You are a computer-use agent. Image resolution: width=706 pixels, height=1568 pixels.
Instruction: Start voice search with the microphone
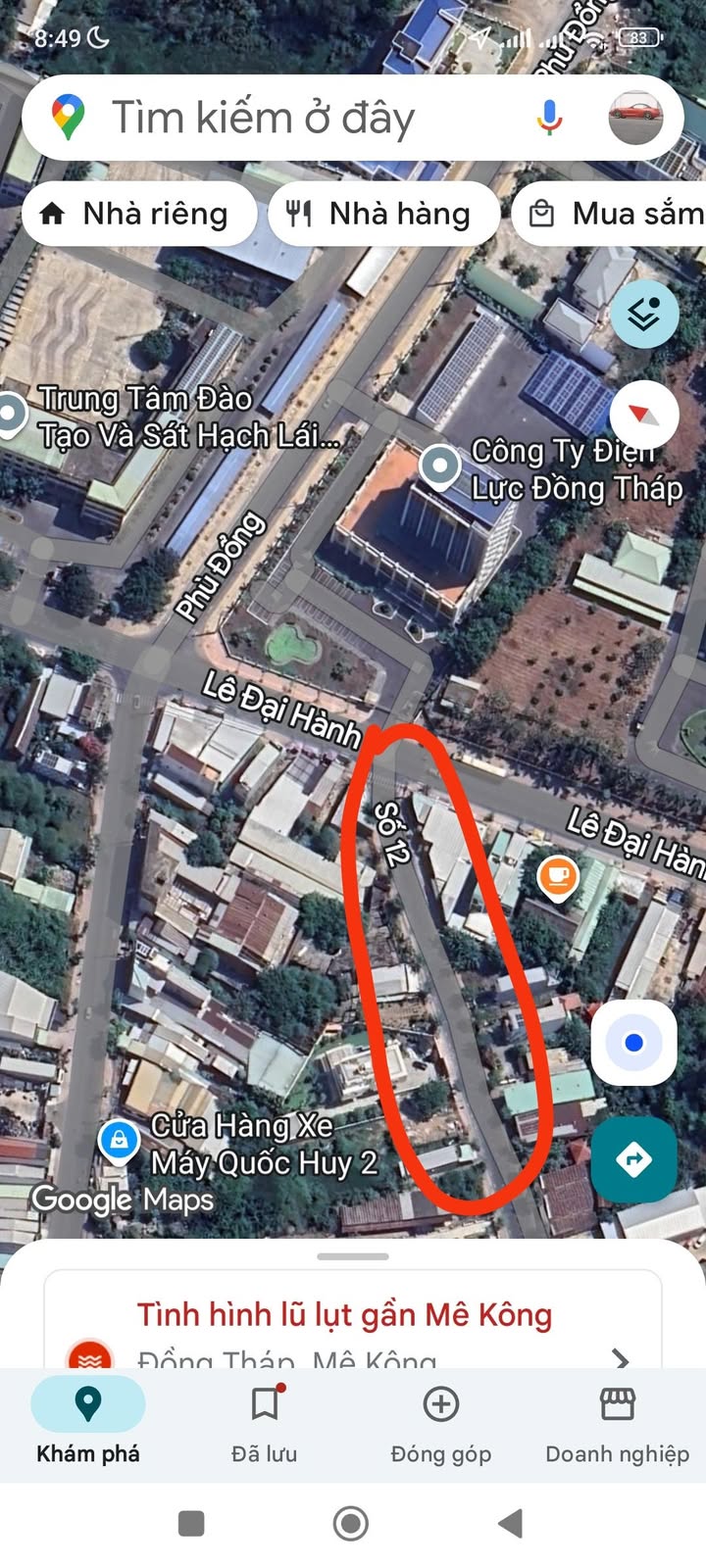tap(549, 118)
